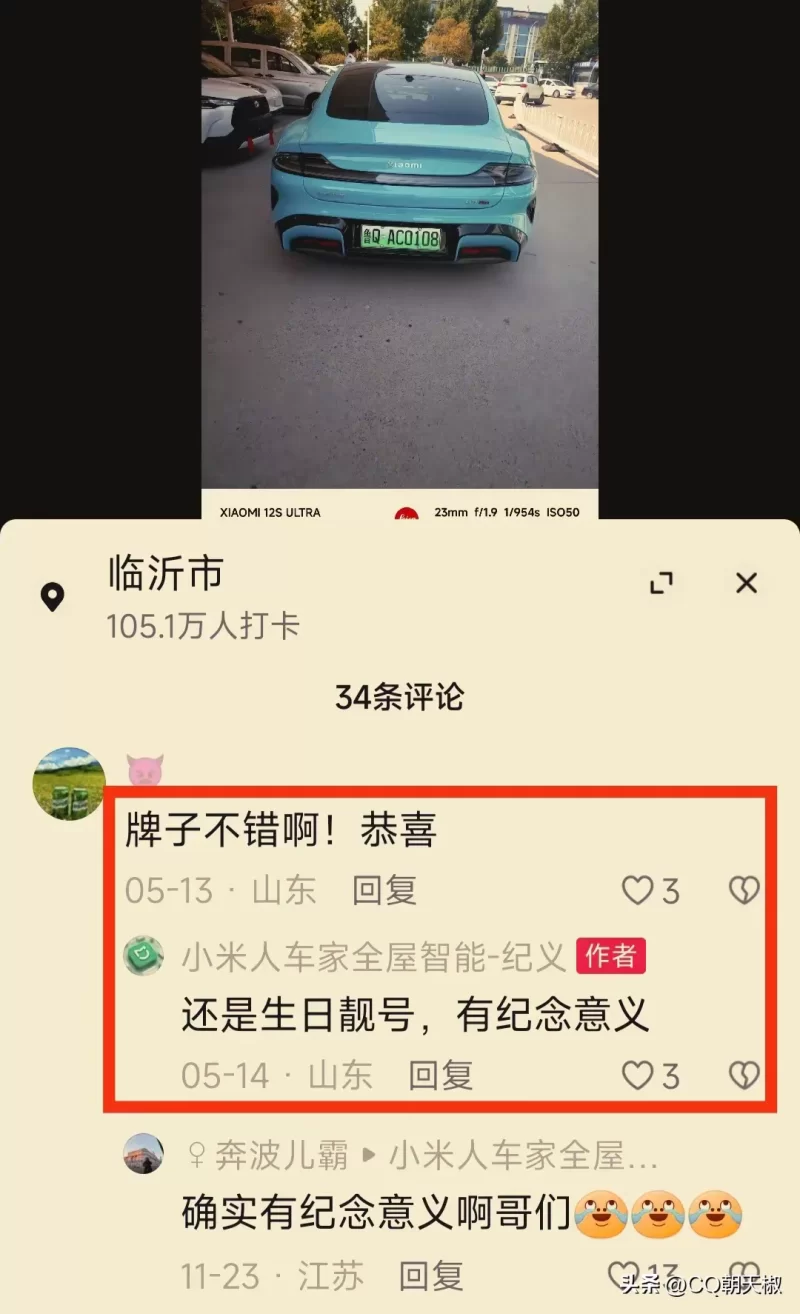Dislike the 牌子不错啊！恭喜 comment

[x=743, y=890]
